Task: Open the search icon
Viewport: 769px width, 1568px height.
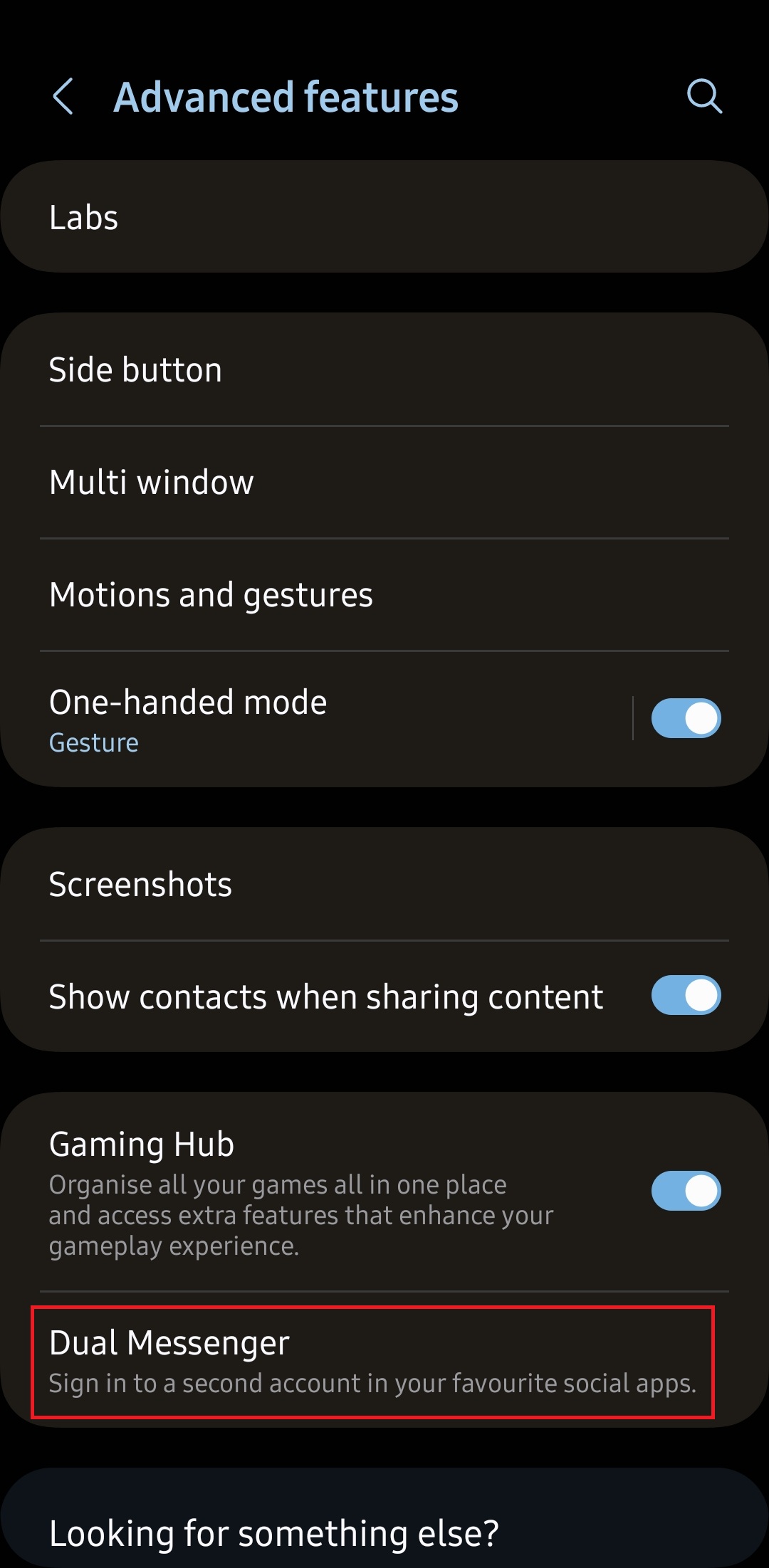Action: click(704, 97)
